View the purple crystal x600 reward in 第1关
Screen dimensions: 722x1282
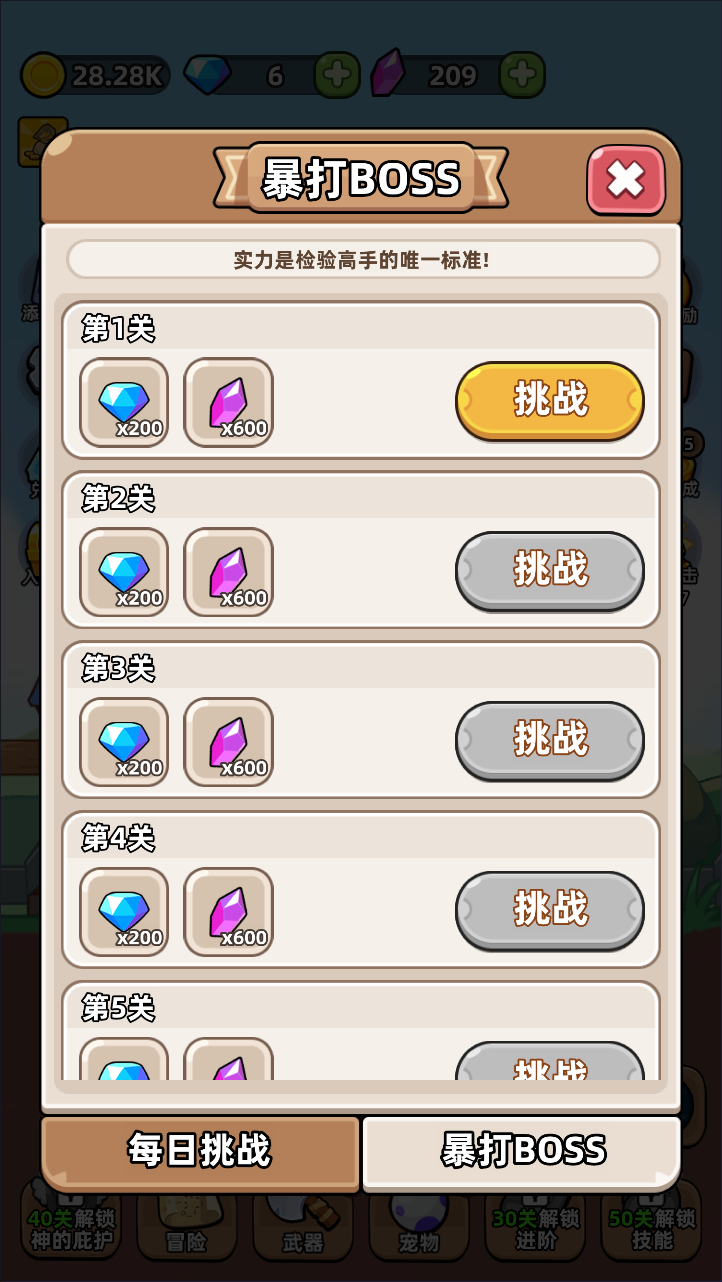(229, 402)
